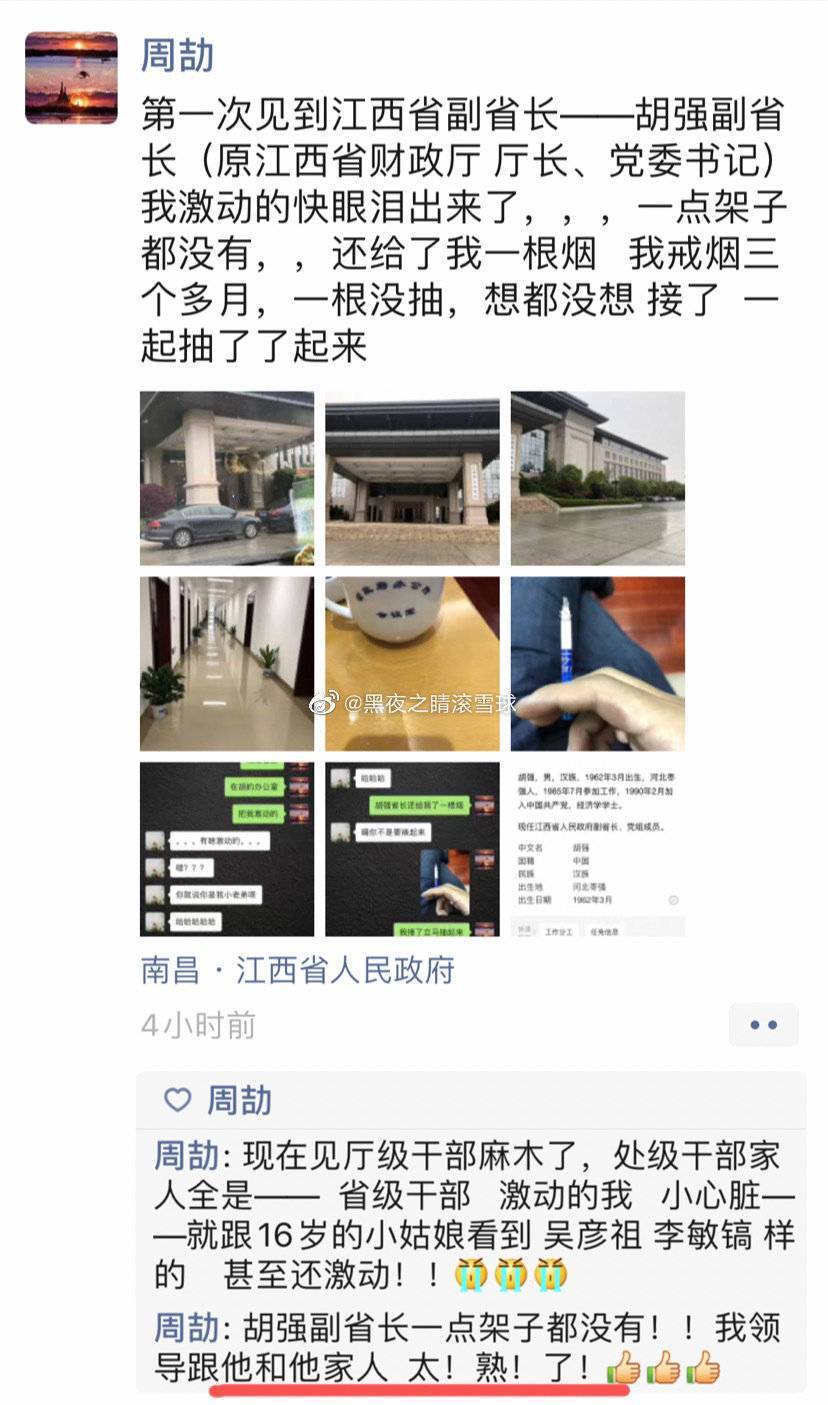Open the location 南昌·江西省人民政府
The image size is (828, 1405).
298,970
